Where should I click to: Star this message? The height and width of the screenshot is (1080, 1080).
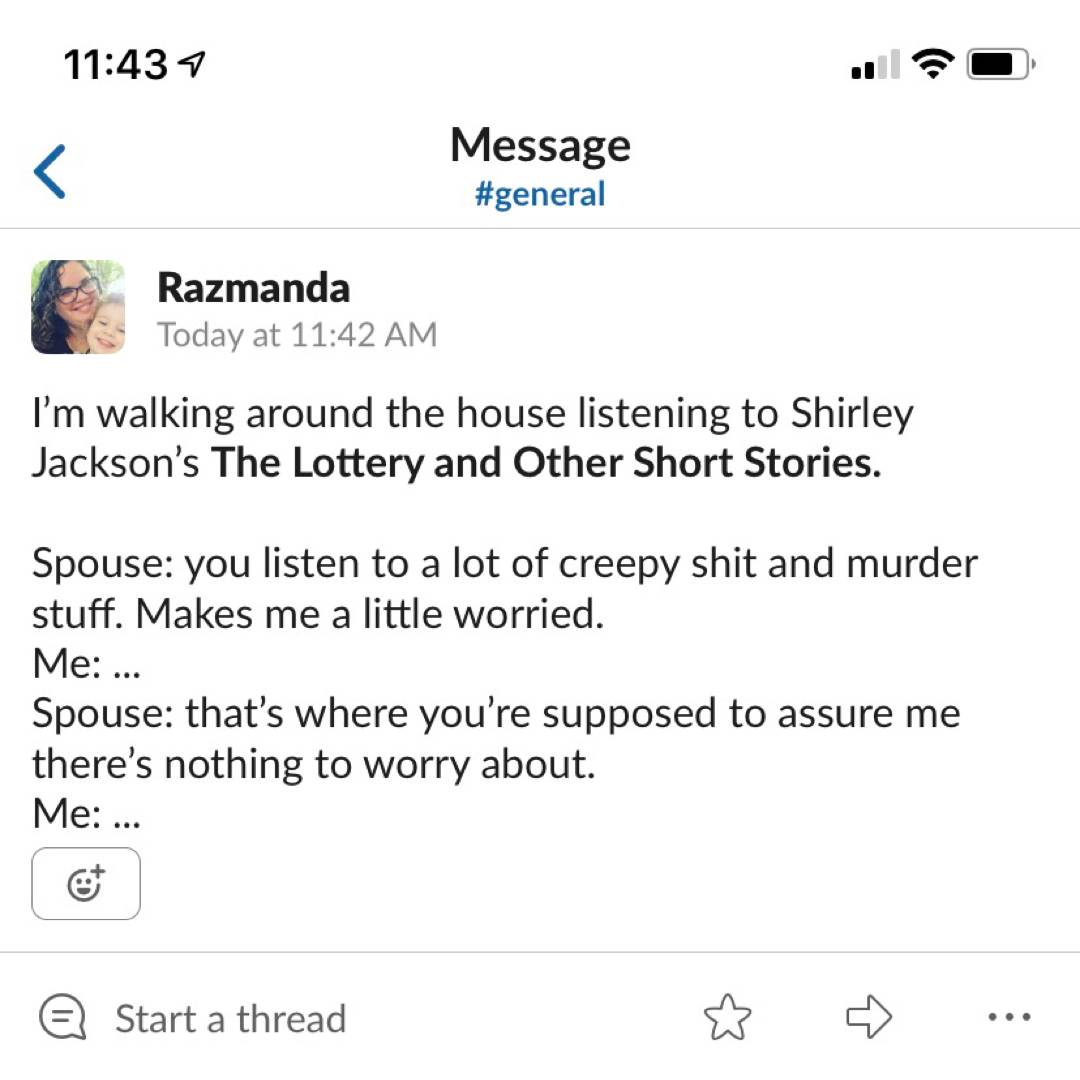pyautogui.click(x=727, y=1018)
